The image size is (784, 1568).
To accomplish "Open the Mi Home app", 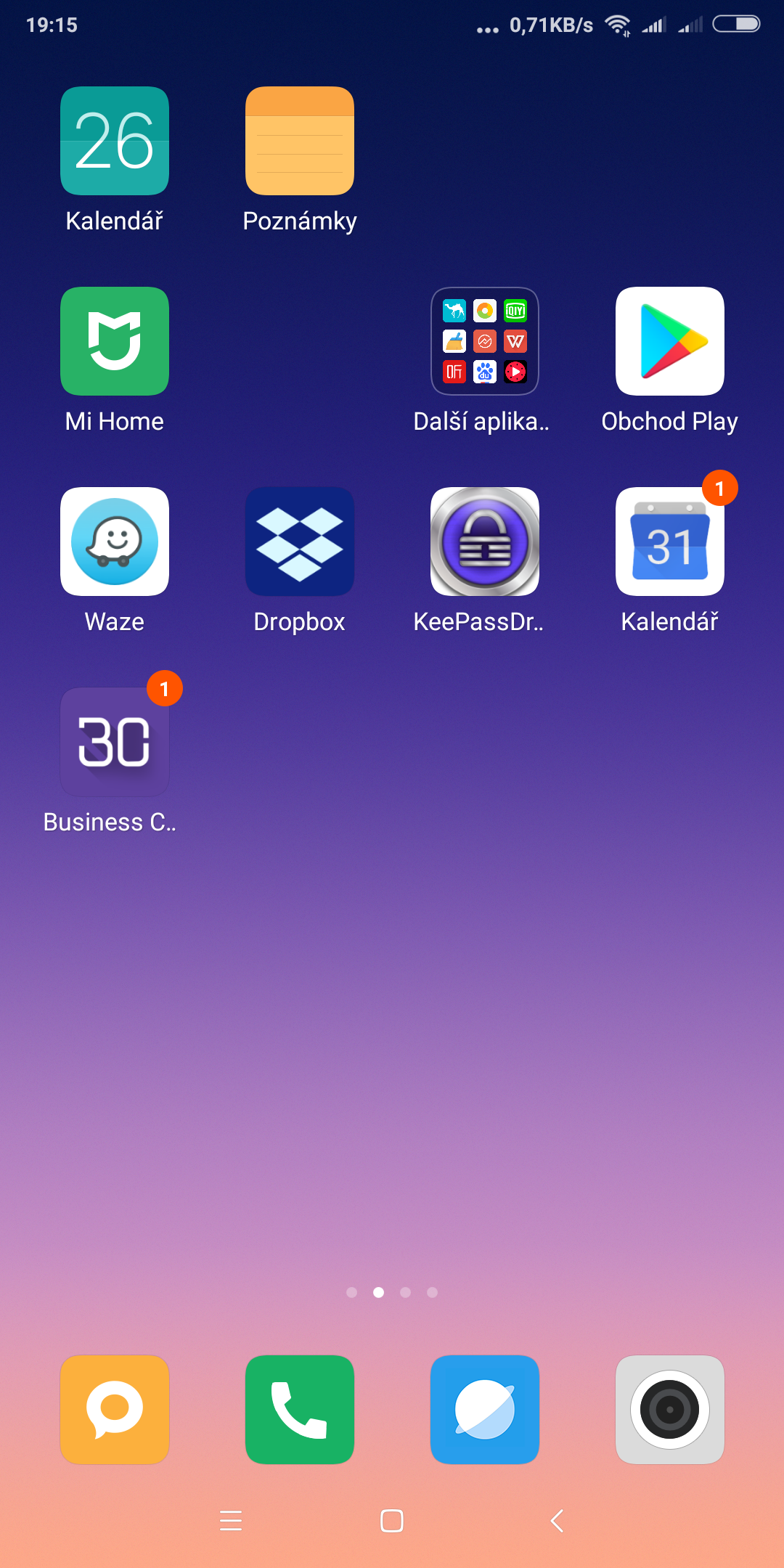I will (115, 341).
